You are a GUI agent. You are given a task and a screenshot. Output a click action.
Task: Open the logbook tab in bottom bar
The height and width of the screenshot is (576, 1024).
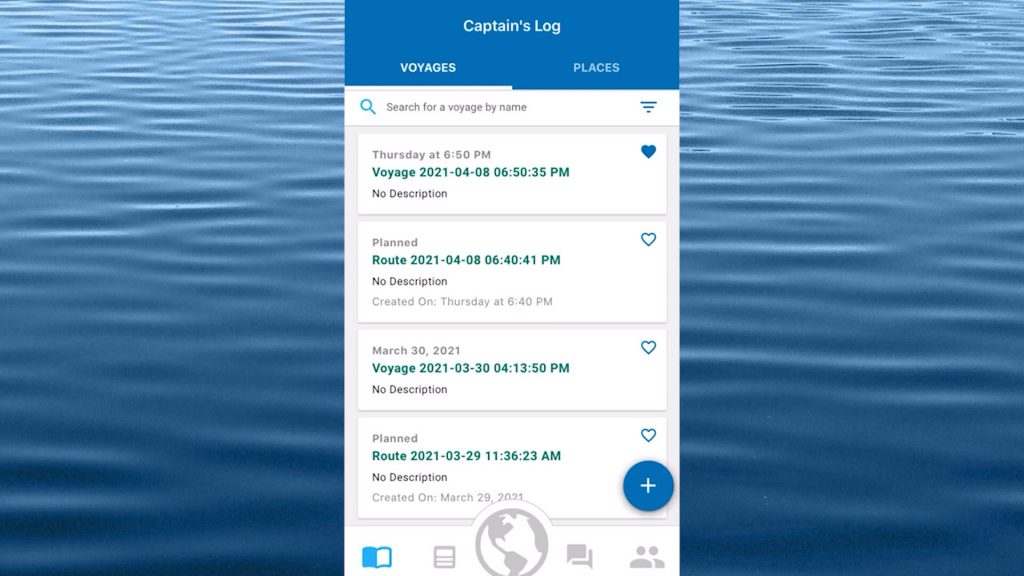point(377,557)
